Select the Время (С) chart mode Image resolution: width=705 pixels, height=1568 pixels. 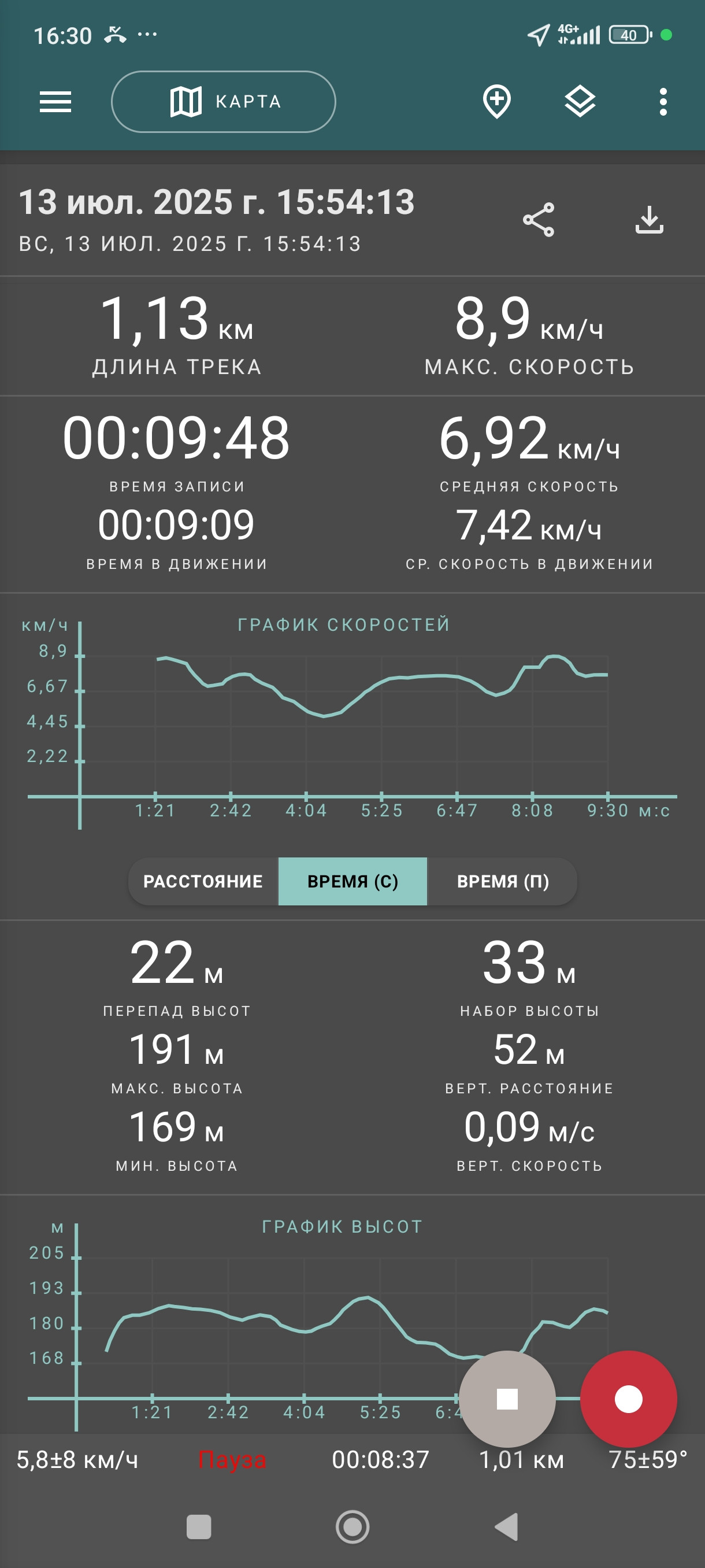click(x=353, y=881)
